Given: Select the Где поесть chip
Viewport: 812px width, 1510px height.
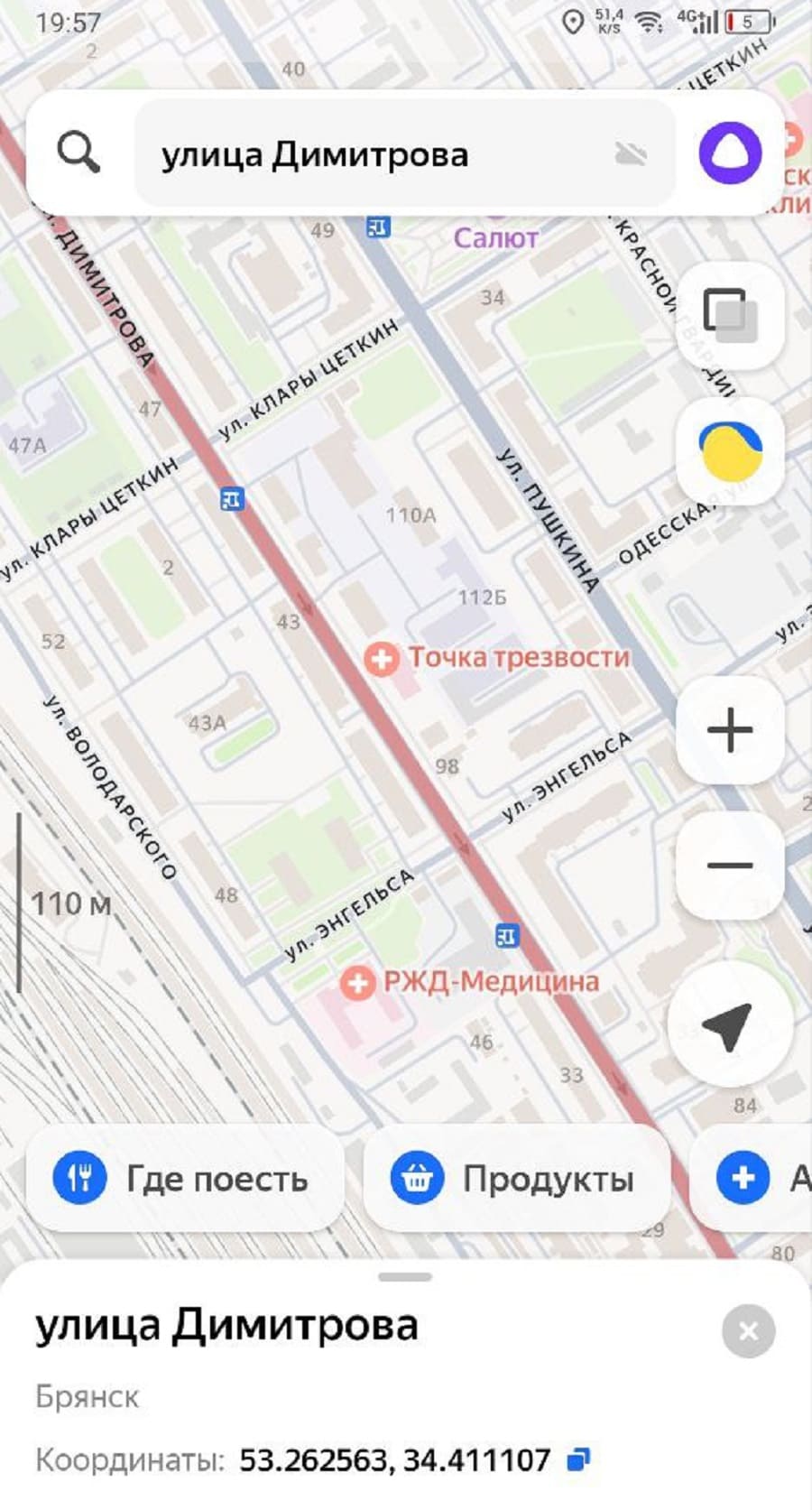Looking at the screenshot, I should (185, 1178).
